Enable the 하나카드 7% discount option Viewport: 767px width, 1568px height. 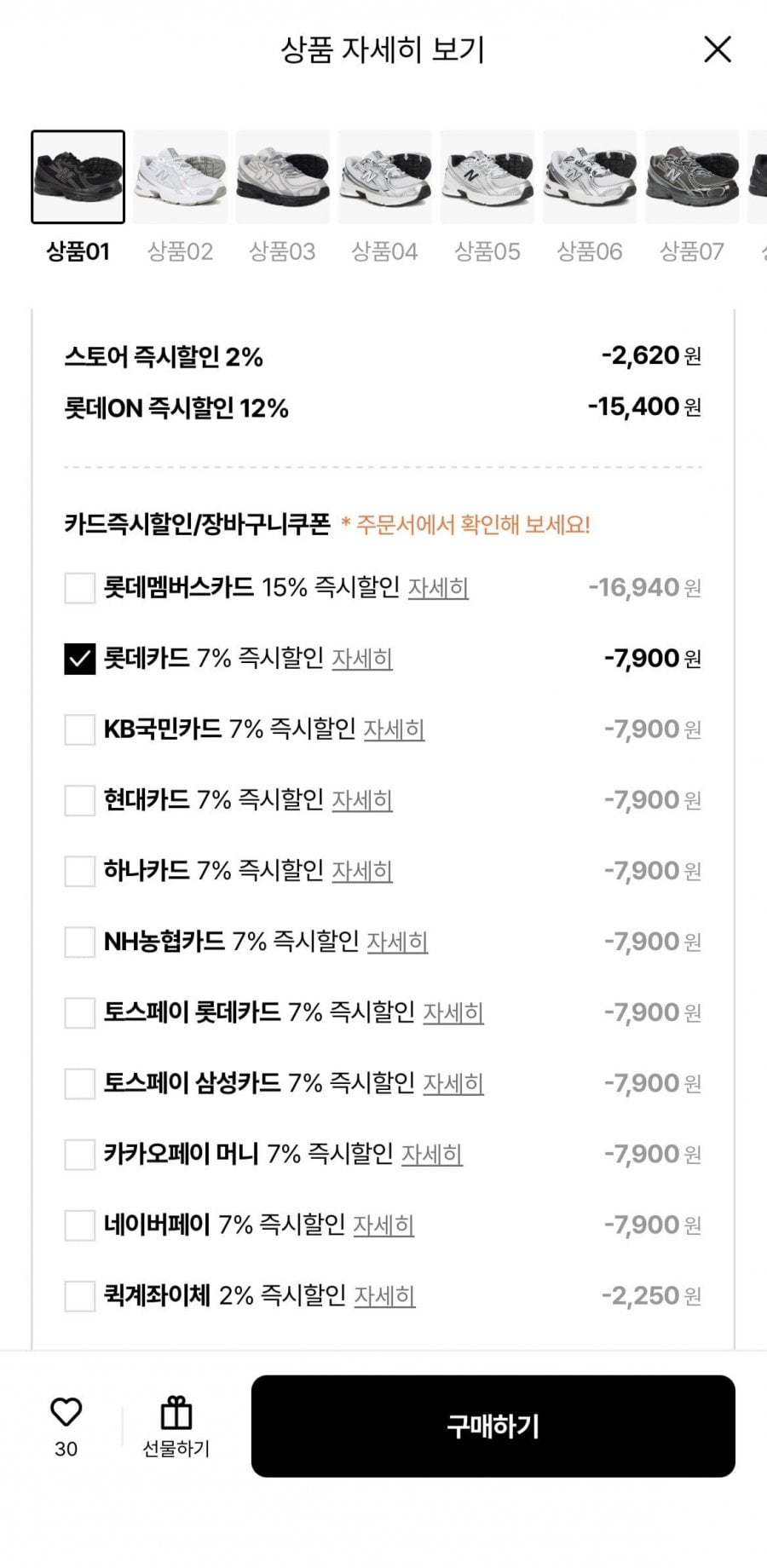80,871
